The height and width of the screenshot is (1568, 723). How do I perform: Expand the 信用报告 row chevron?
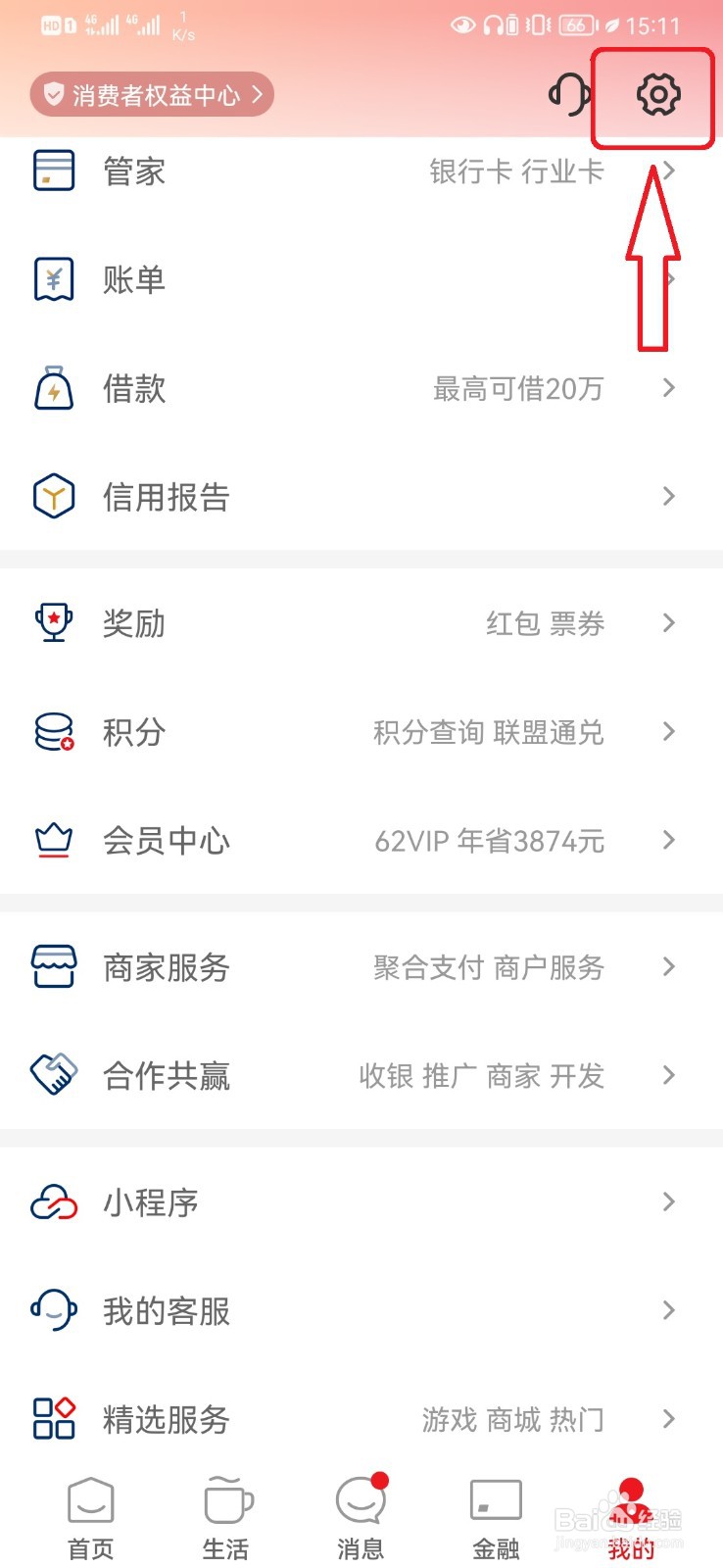coord(669,496)
